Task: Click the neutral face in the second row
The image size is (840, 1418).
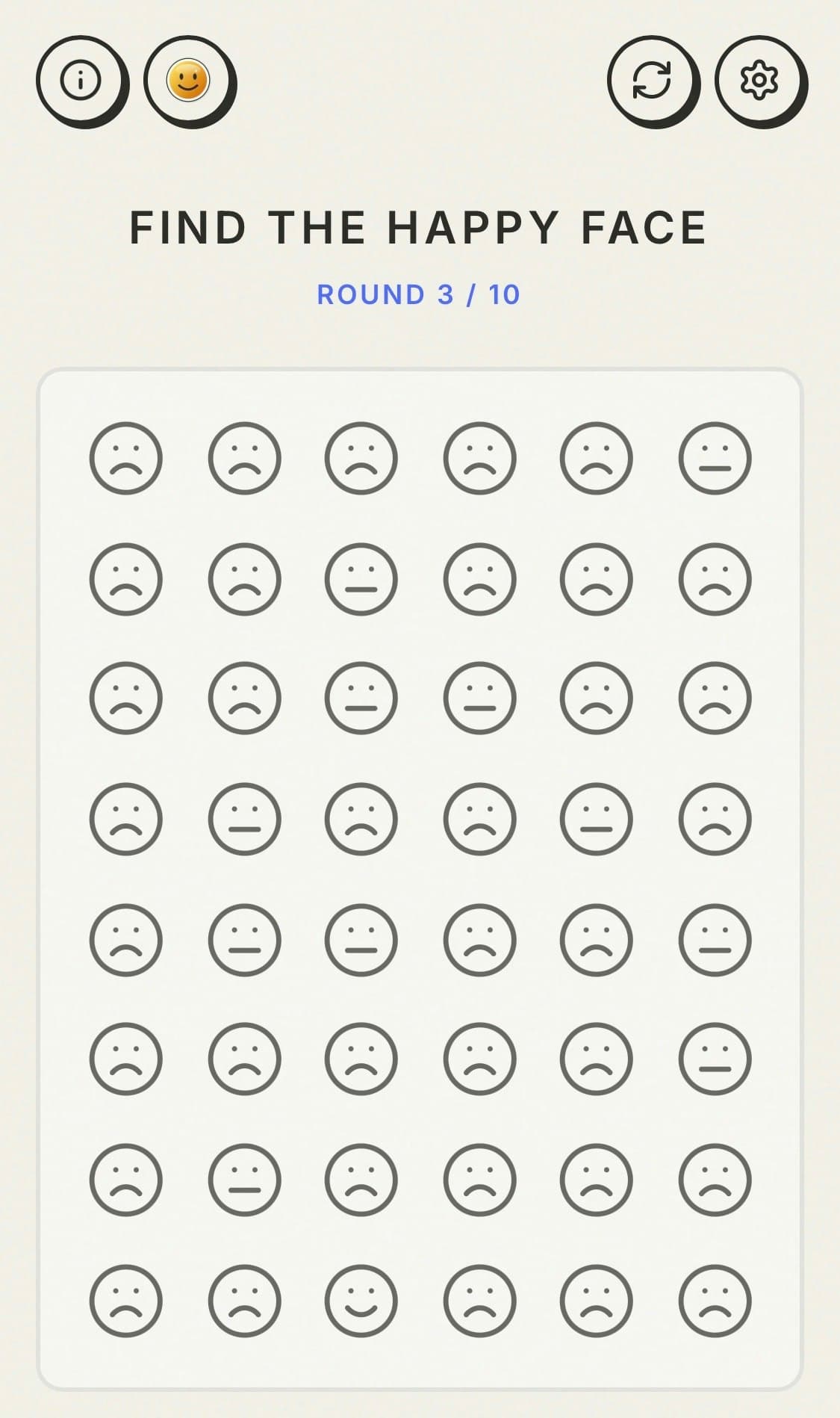Action: point(362,579)
